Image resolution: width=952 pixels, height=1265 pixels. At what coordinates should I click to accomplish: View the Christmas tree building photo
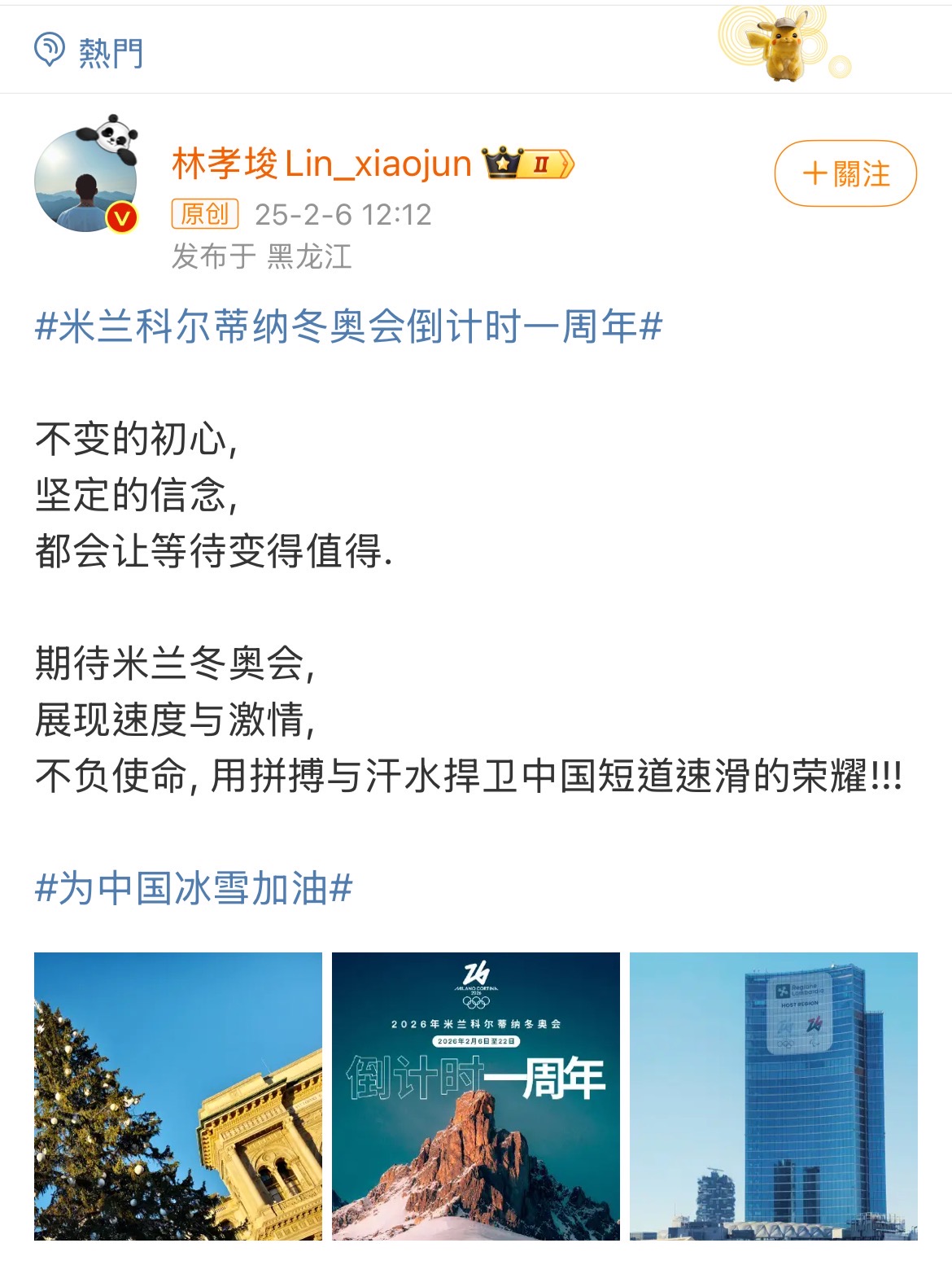tap(178, 1096)
